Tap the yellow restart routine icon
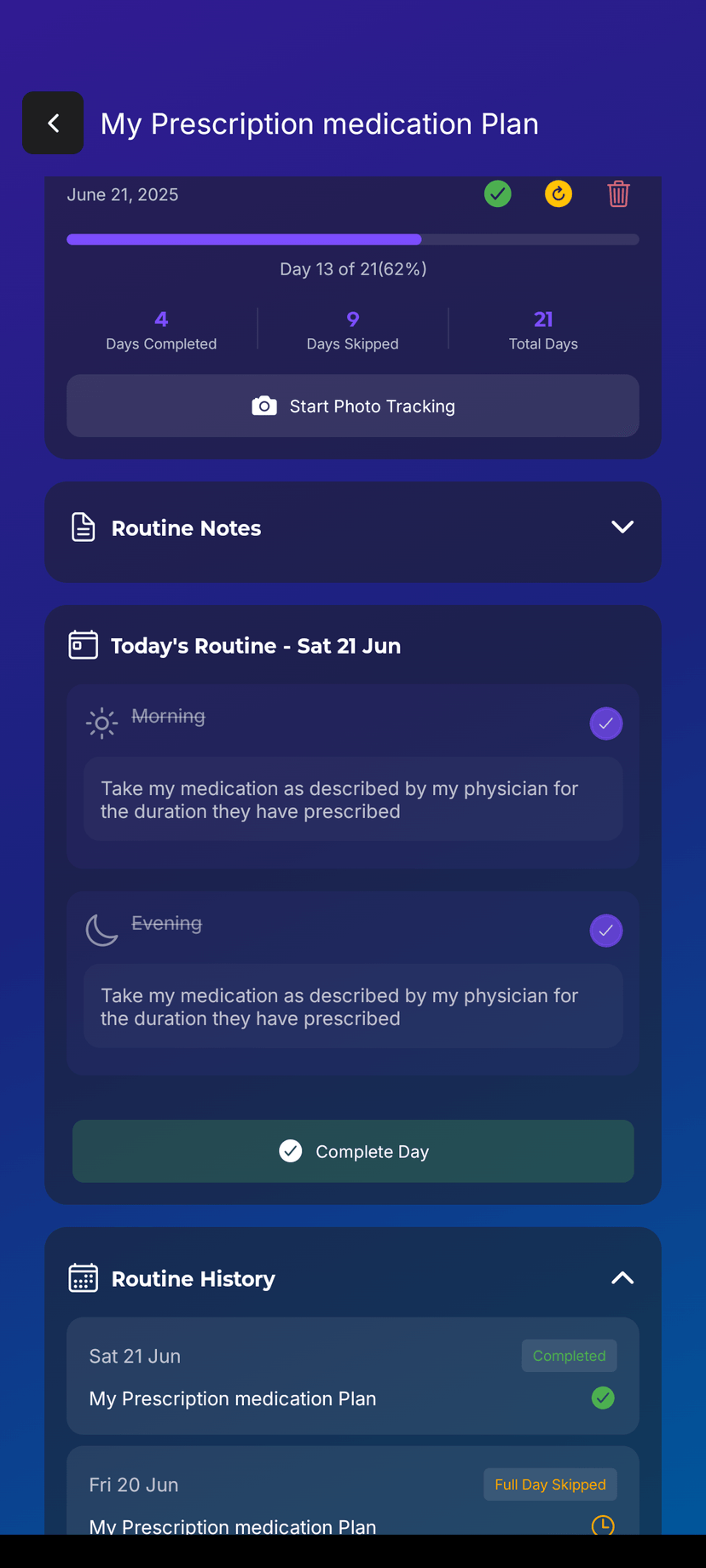The image size is (706, 1568). tap(558, 194)
